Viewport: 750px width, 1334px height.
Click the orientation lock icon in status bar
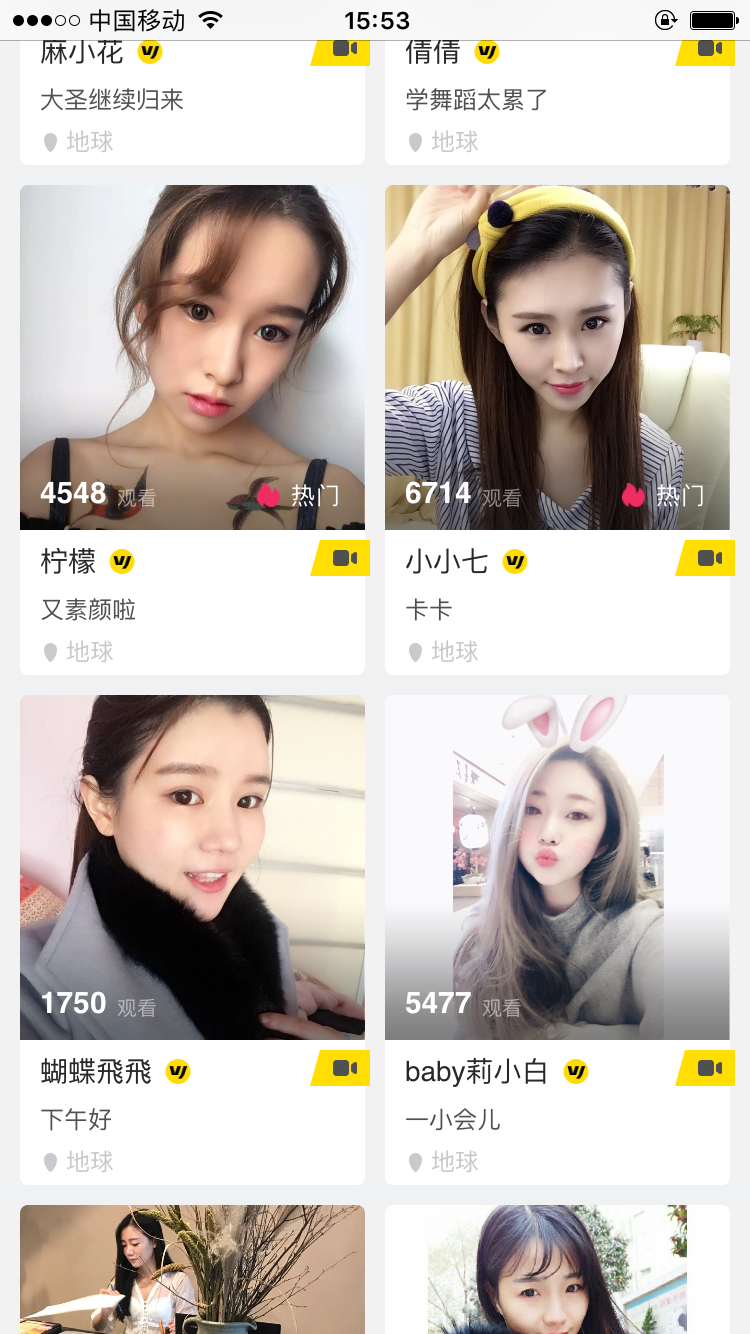pos(665,18)
